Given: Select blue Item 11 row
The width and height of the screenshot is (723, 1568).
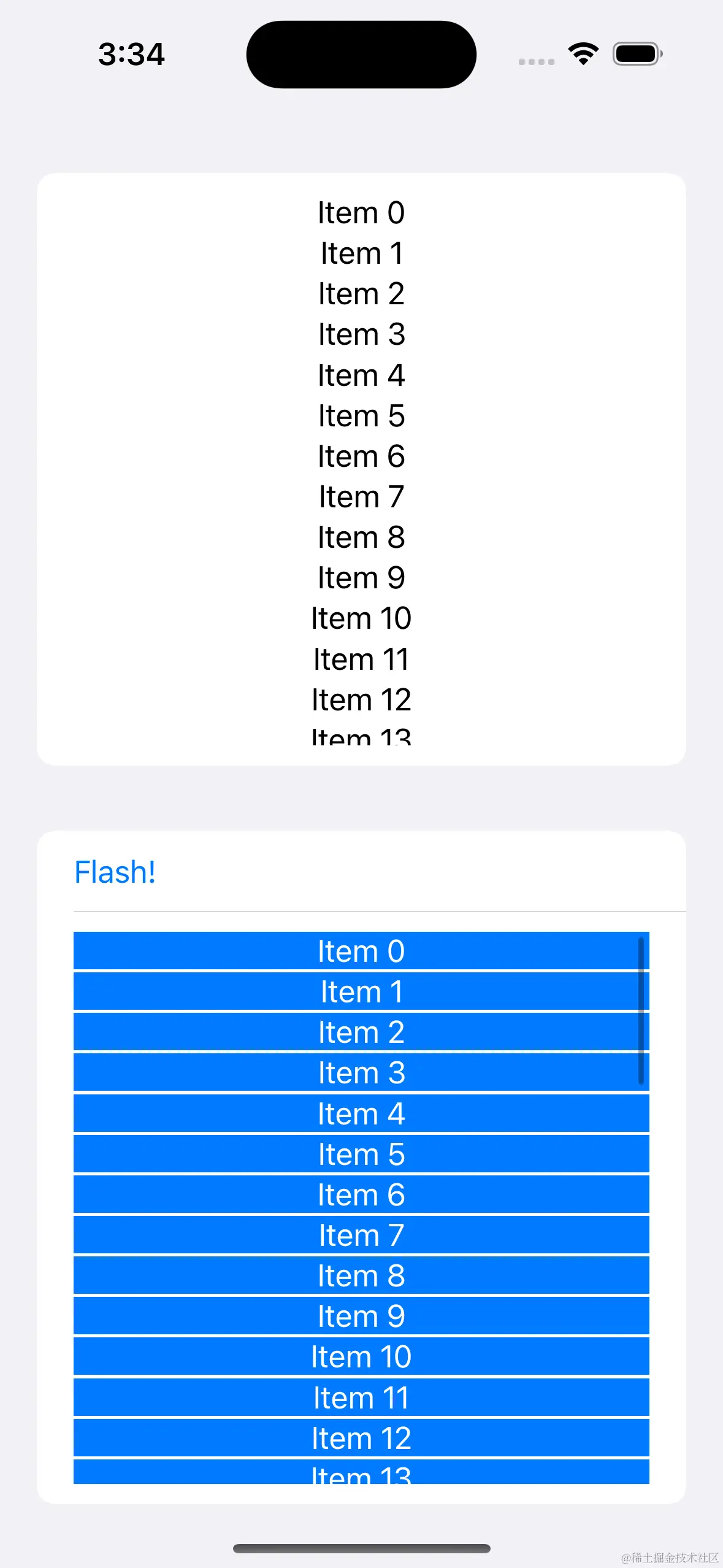Looking at the screenshot, I should point(361,1397).
